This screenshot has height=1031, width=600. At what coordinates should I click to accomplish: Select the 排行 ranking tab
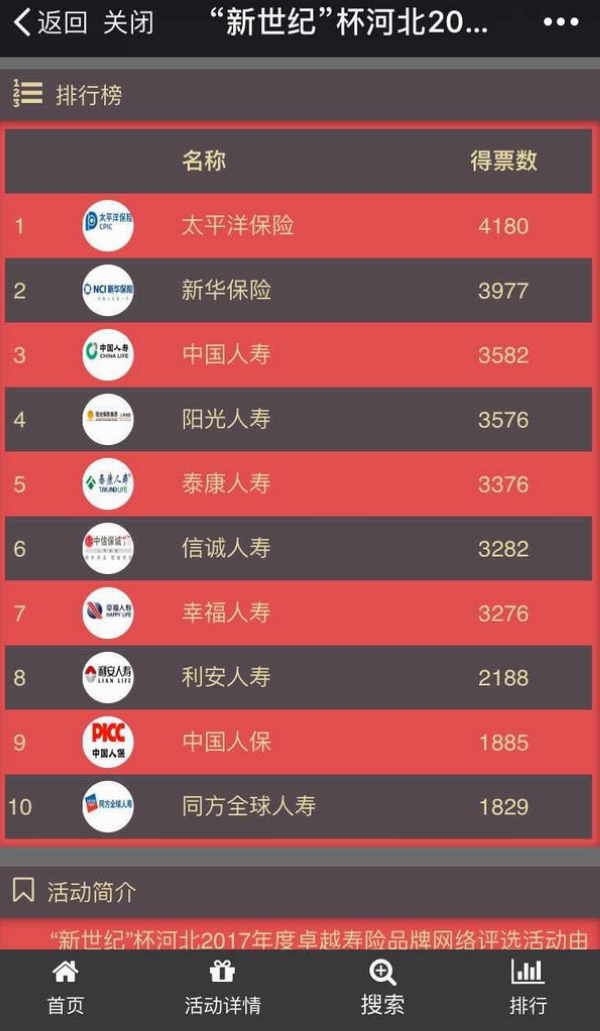pyautogui.click(x=528, y=988)
